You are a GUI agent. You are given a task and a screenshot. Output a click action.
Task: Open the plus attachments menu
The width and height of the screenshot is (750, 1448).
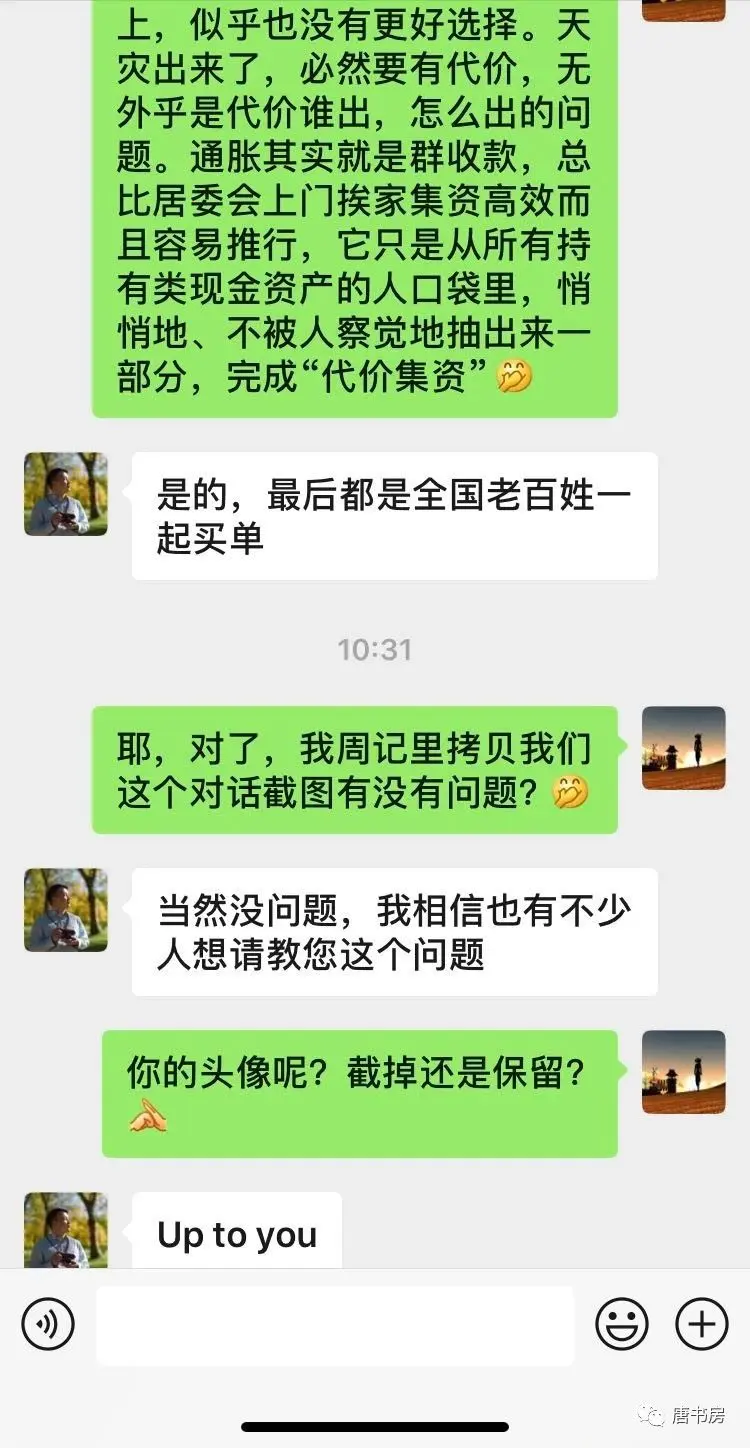tap(702, 1325)
